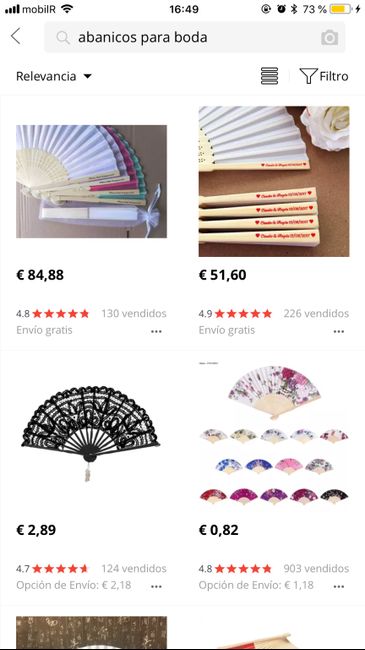This screenshot has height=650, width=365.
Task: Open camera image search icon
Action: [329, 38]
